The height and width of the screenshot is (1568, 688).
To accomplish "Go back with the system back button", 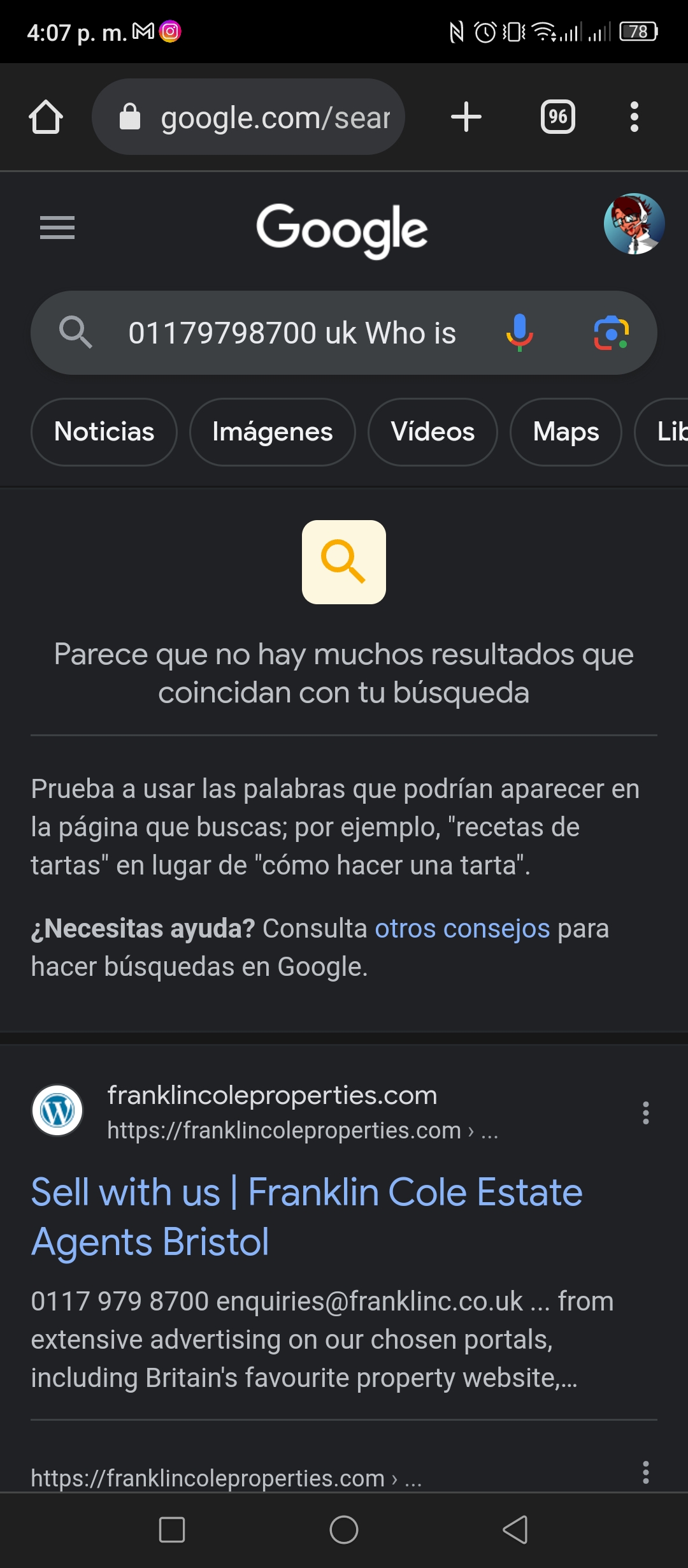I will click(x=515, y=1530).
